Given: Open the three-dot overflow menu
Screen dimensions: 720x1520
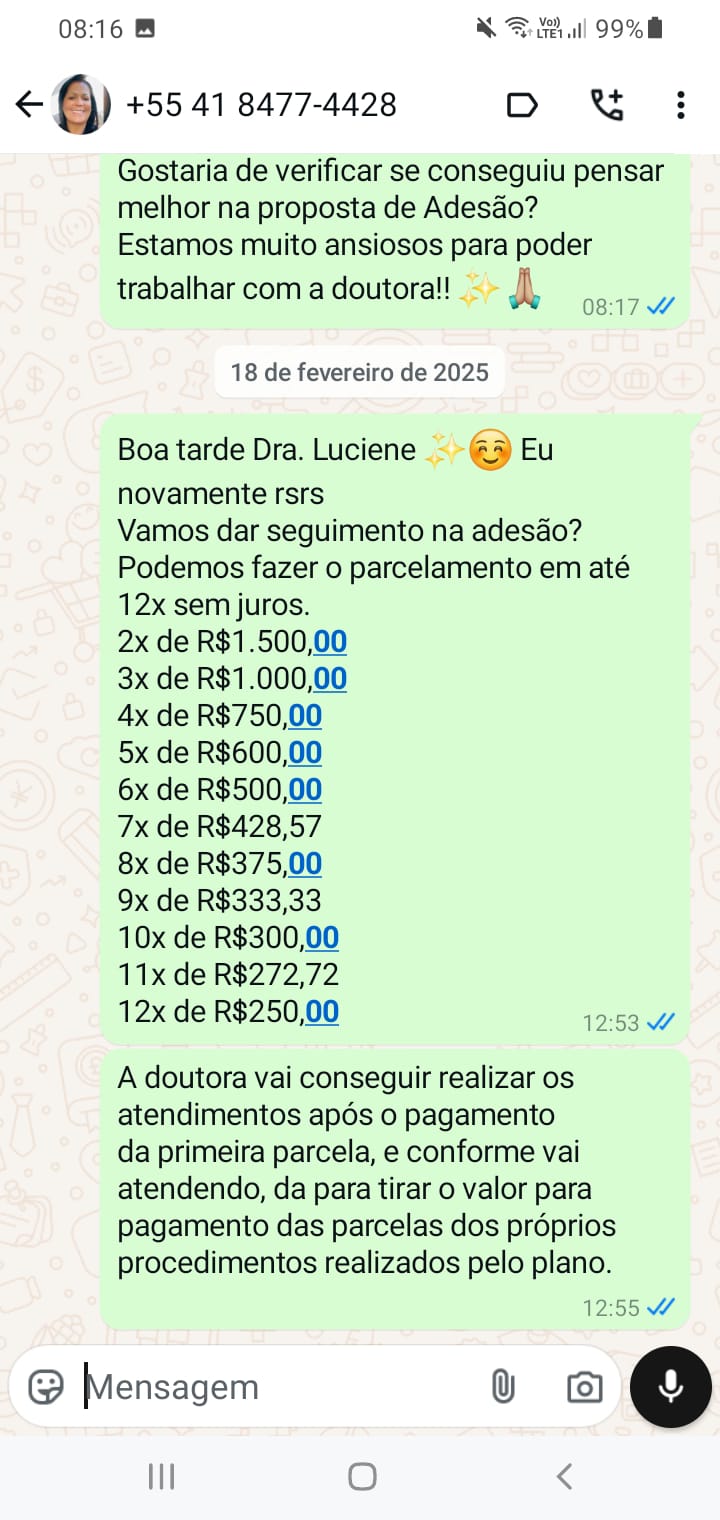Looking at the screenshot, I should pyautogui.click(x=680, y=105).
